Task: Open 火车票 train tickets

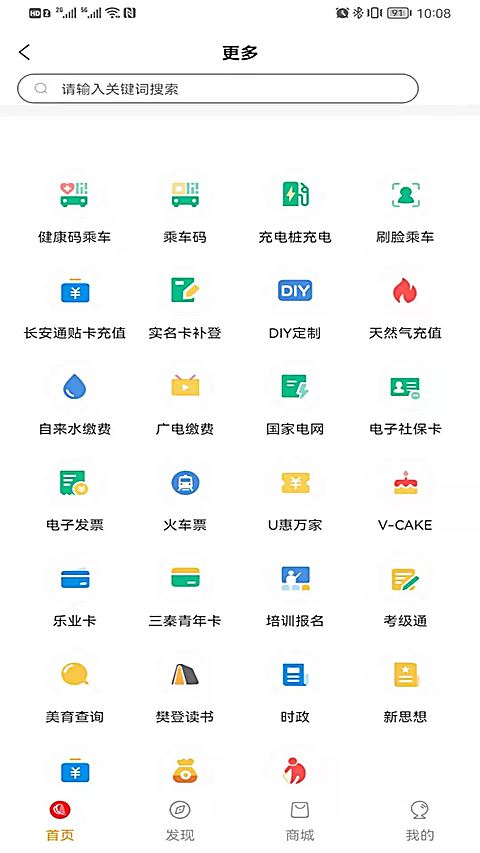Action: click(185, 499)
